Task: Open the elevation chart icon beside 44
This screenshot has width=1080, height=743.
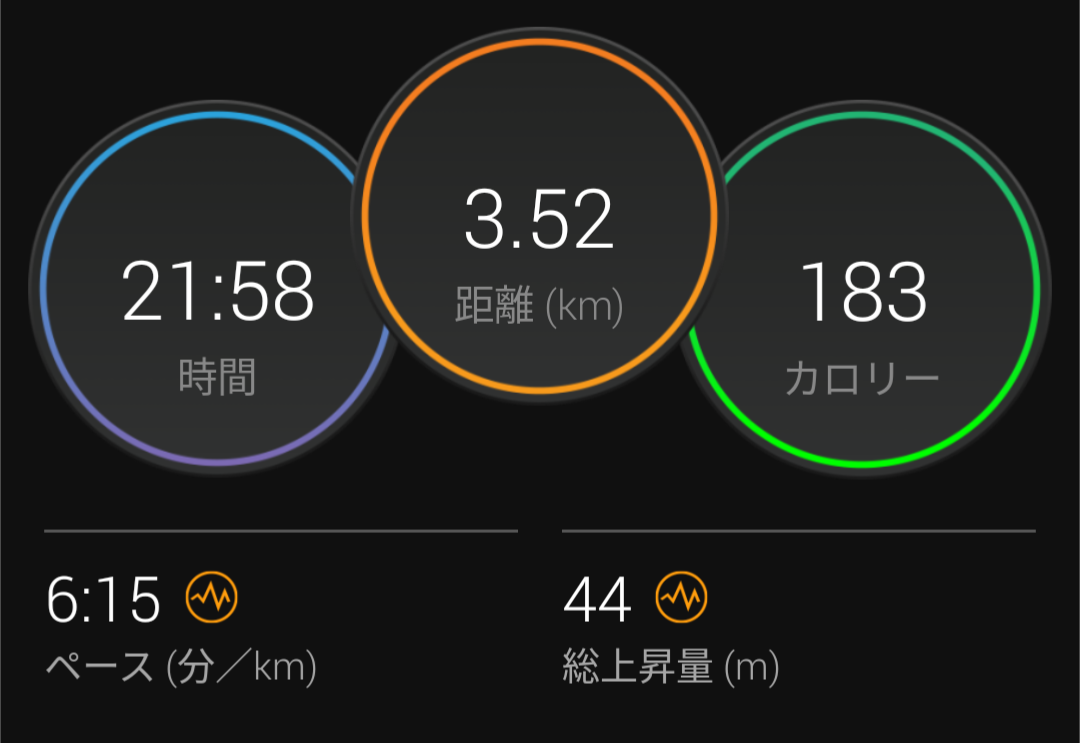Action: (681, 597)
